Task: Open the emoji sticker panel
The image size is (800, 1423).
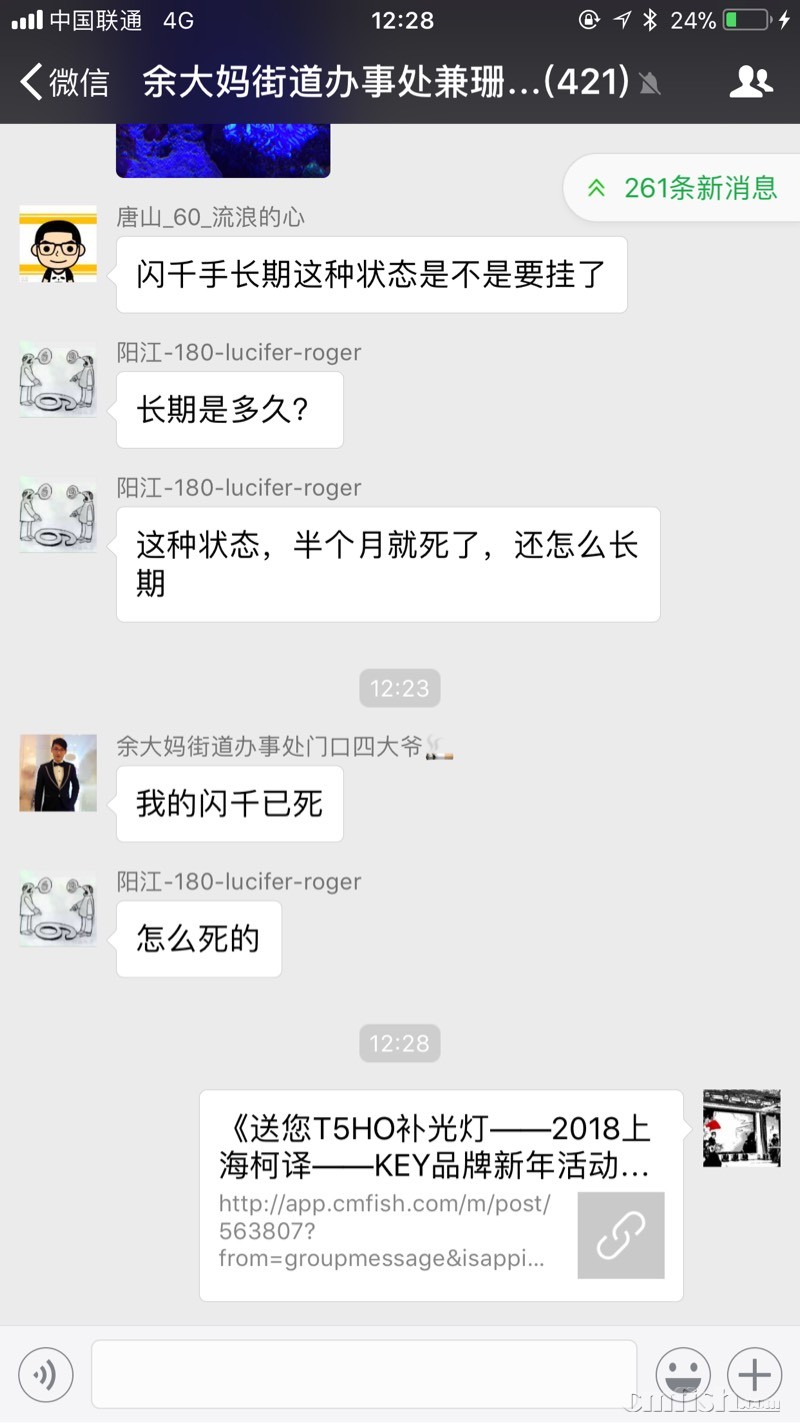Action: coord(683,1375)
